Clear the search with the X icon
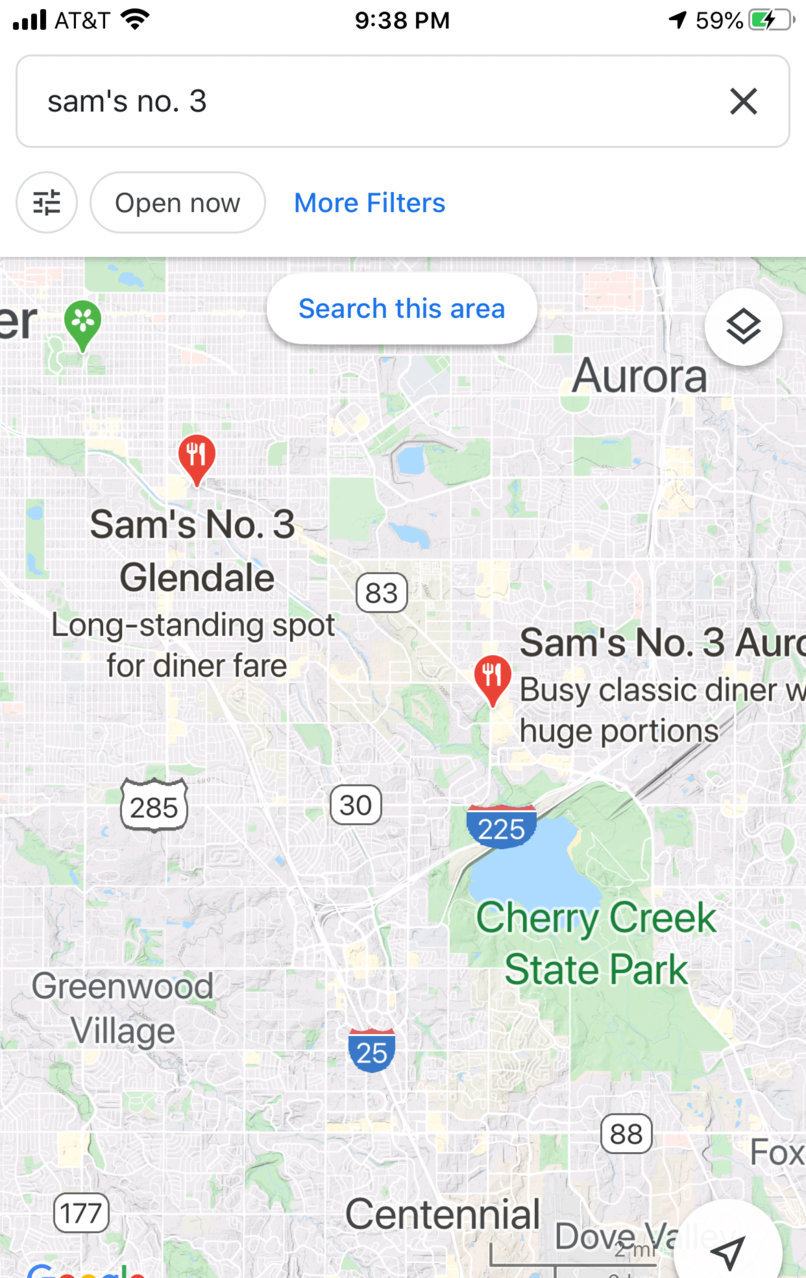Viewport: 806px width, 1278px height. tap(743, 101)
